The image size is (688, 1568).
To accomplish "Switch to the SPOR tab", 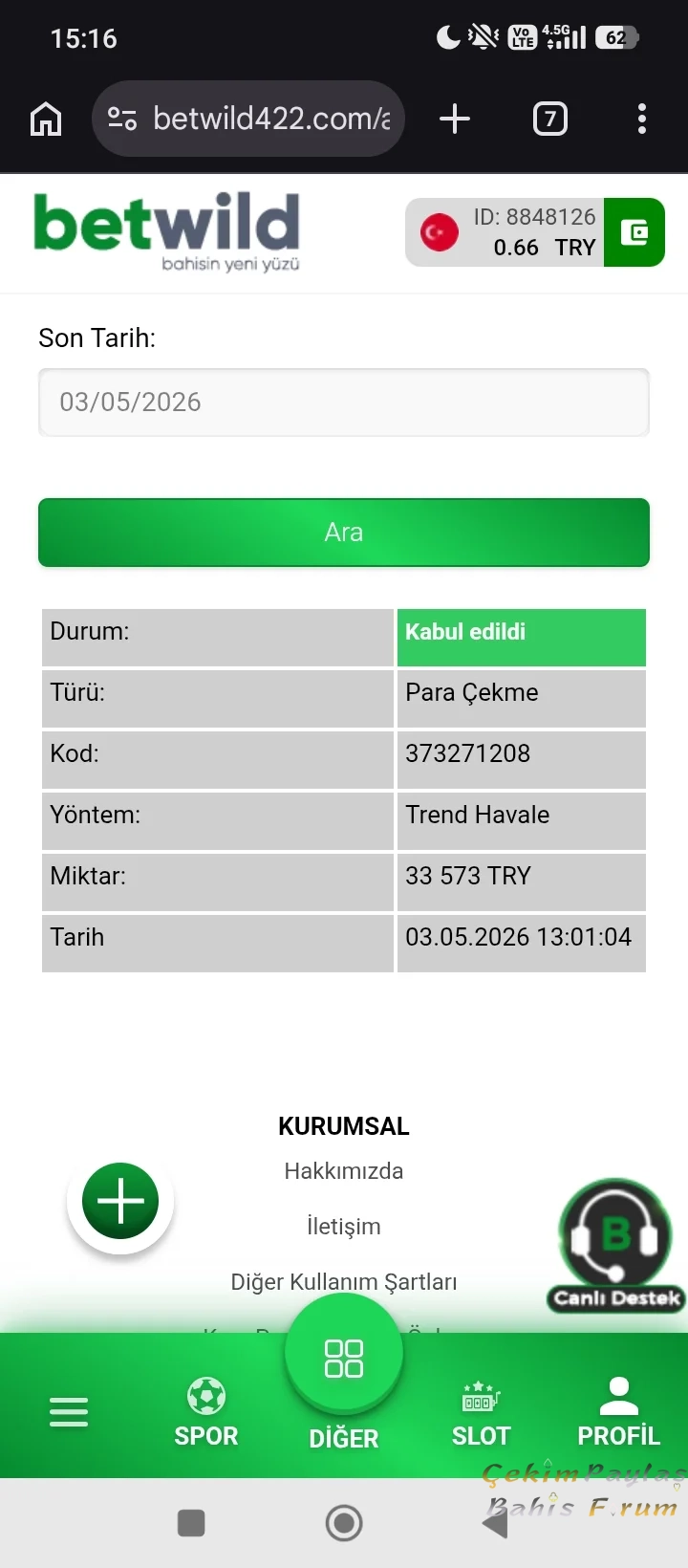I will pyautogui.click(x=206, y=1413).
